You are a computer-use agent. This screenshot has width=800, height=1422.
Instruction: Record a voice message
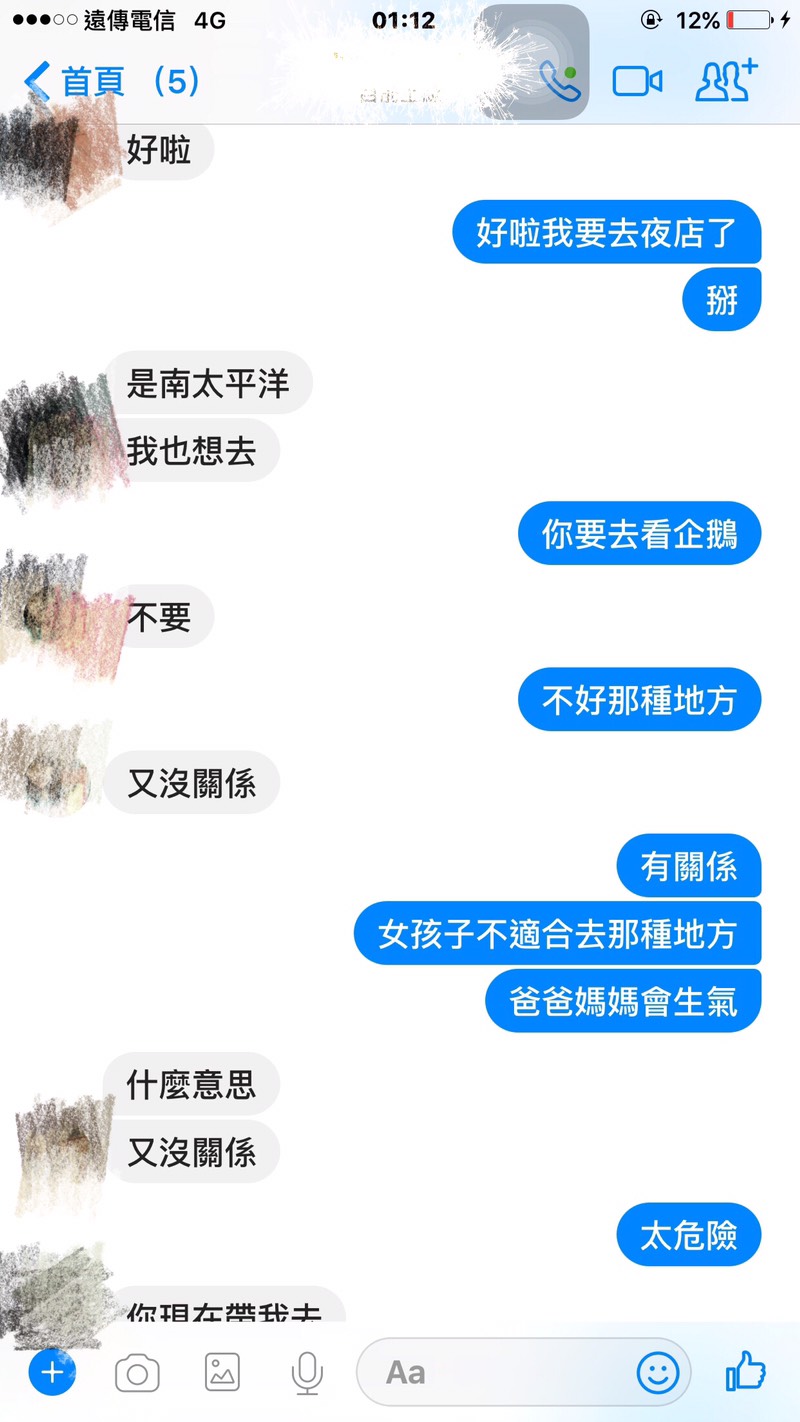(x=307, y=1373)
